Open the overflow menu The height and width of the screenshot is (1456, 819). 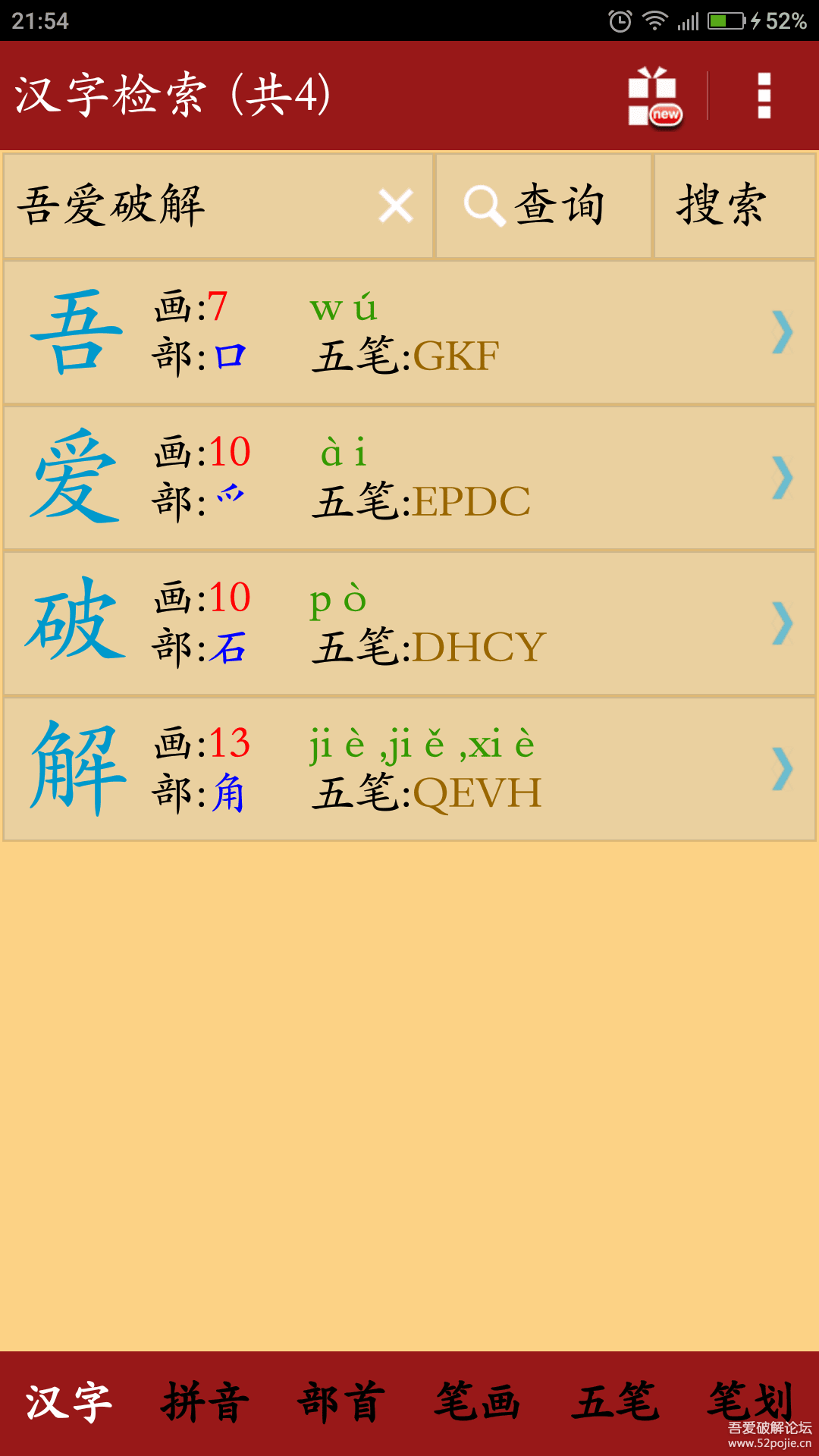point(764,96)
